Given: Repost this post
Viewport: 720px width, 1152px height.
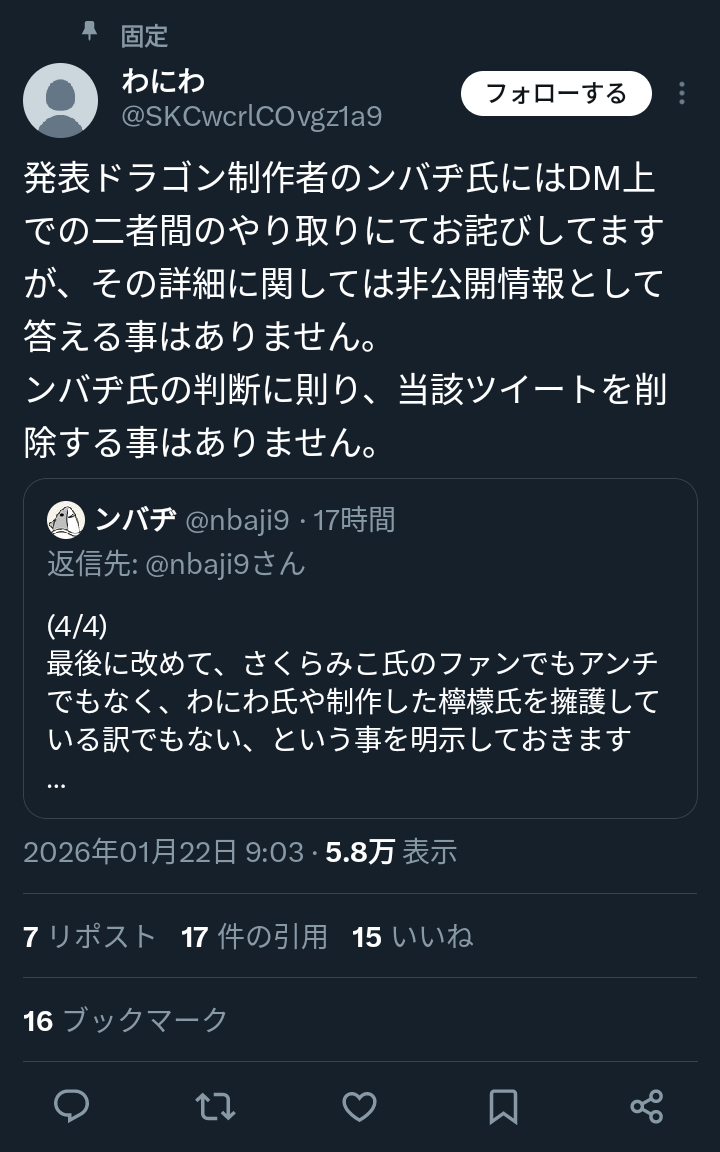Looking at the screenshot, I should click(x=215, y=1106).
